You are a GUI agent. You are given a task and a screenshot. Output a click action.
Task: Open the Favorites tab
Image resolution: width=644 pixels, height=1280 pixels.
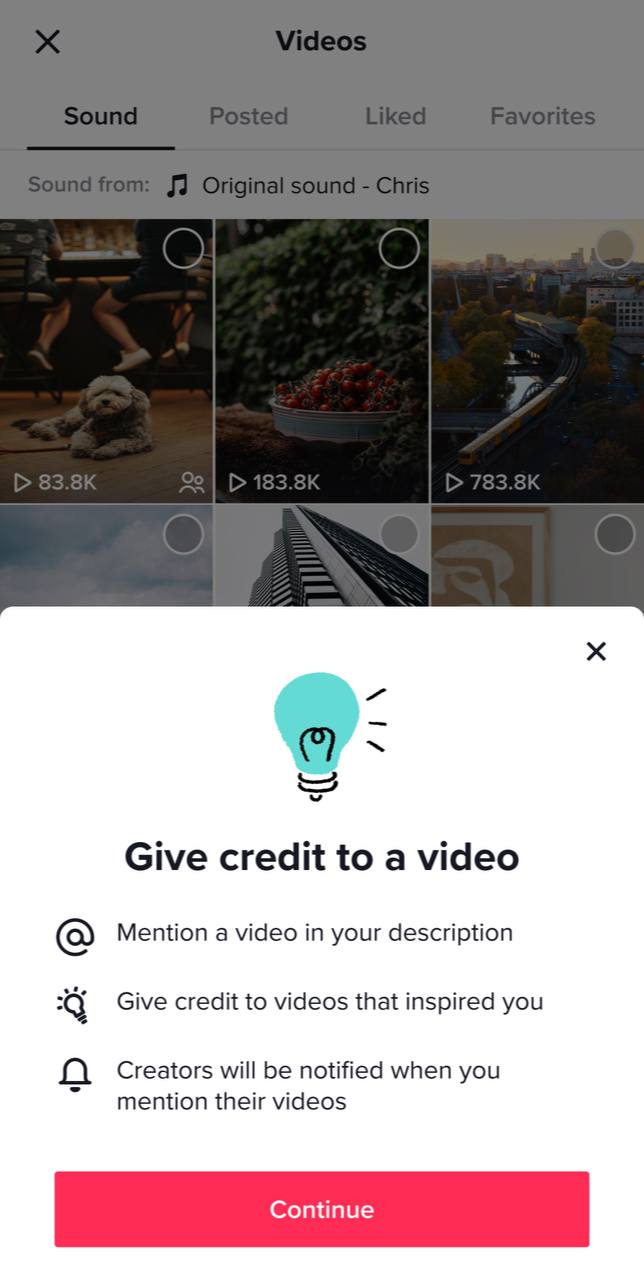(542, 116)
